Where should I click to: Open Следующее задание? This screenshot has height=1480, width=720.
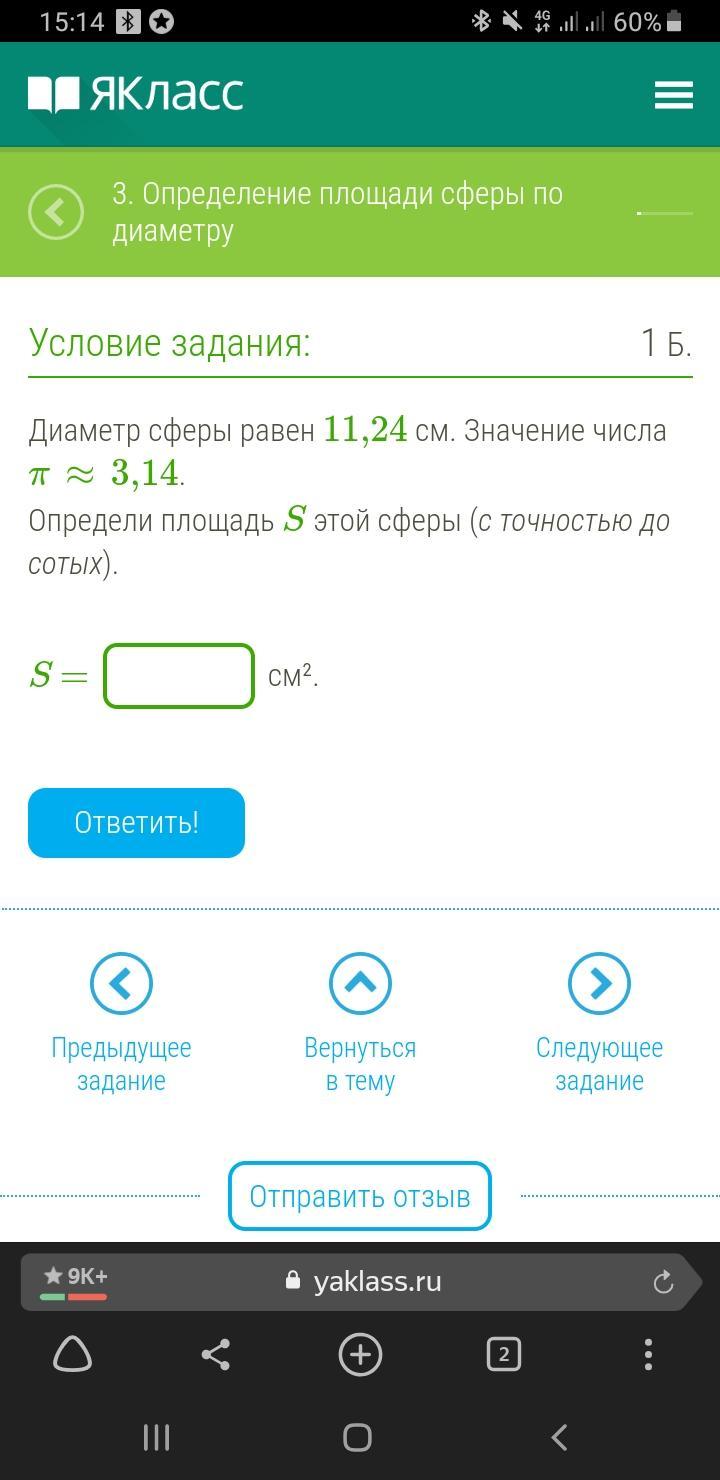[599, 1020]
